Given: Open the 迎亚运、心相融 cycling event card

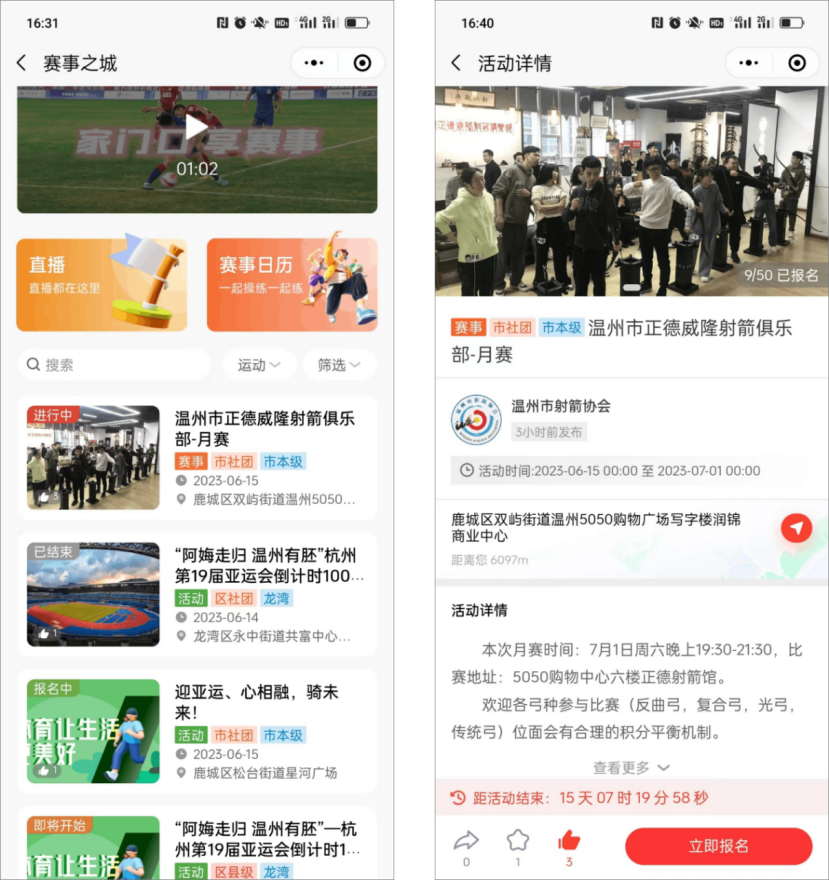Looking at the screenshot, I should 196,731.
